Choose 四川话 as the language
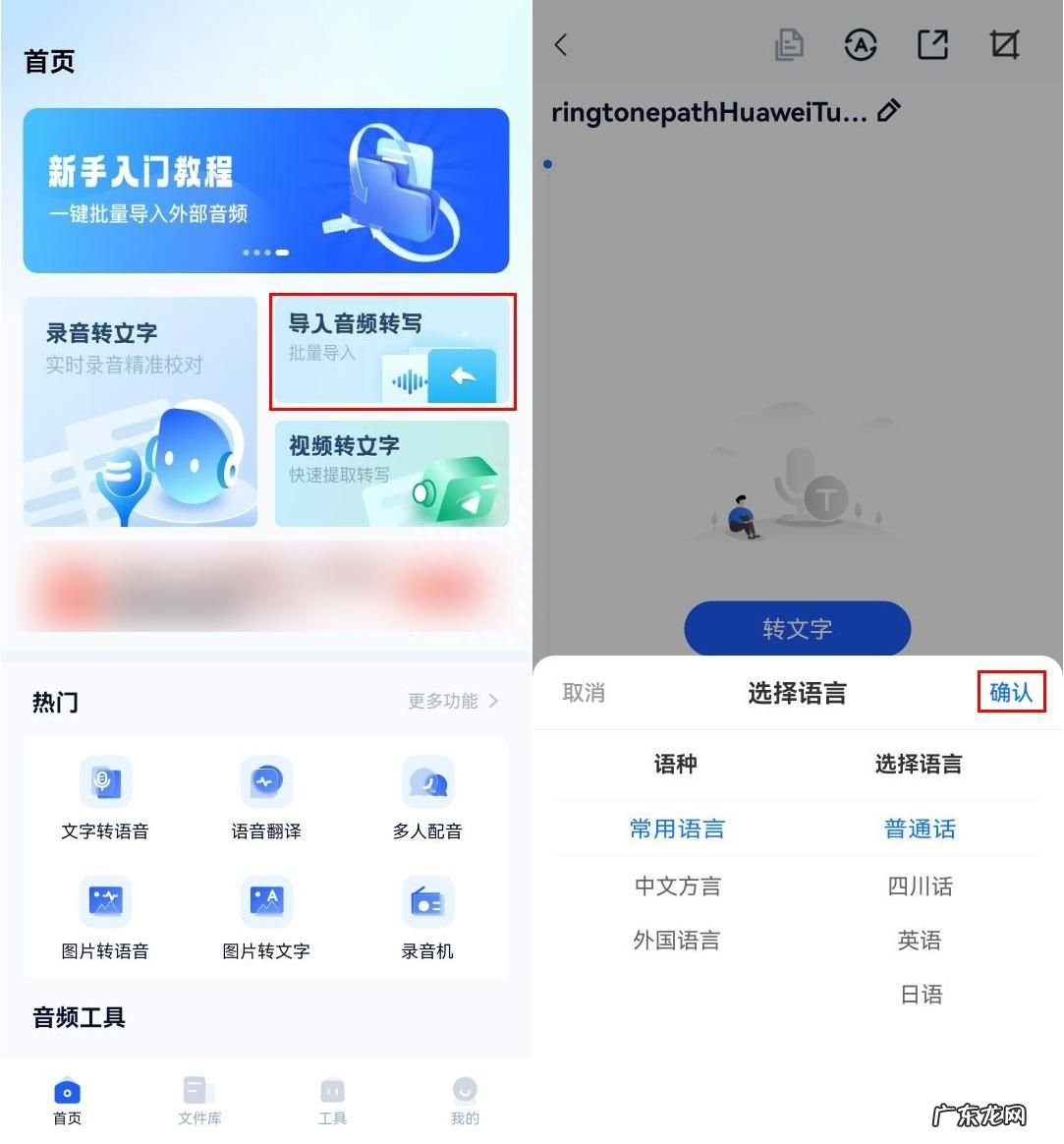The height and width of the screenshot is (1144, 1064). [921, 886]
